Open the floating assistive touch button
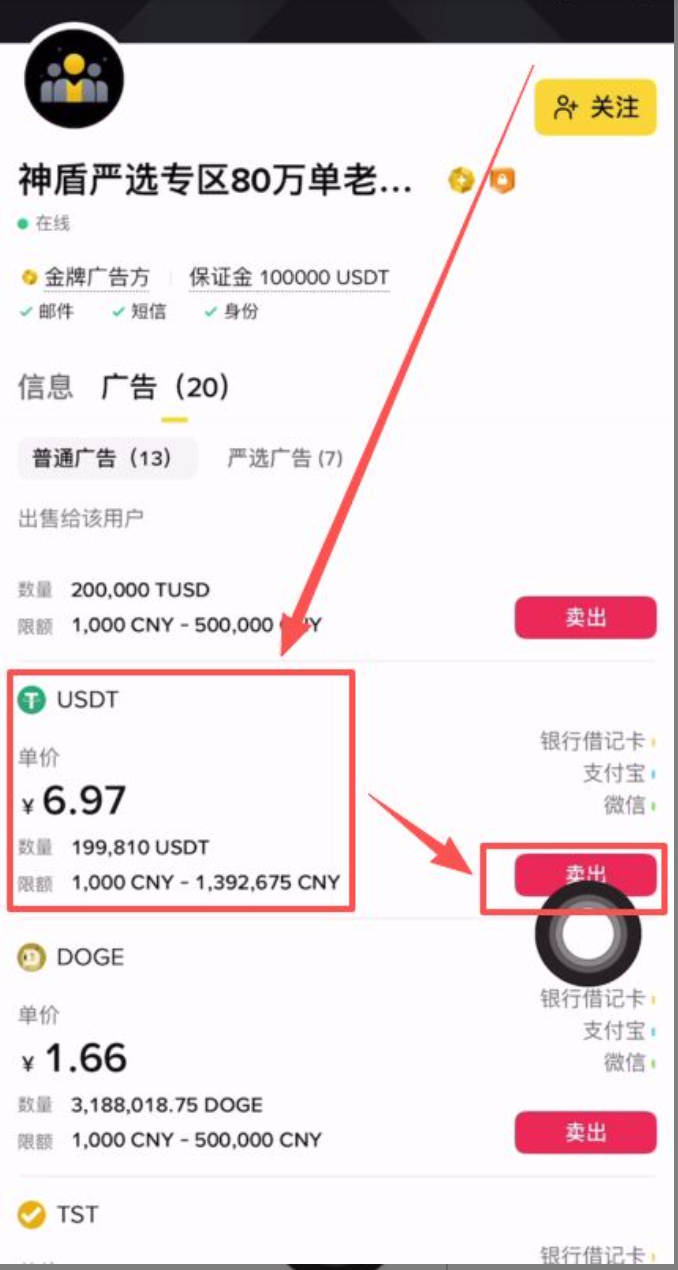The height and width of the screenshot is (1270, 678). pos(588,933)
